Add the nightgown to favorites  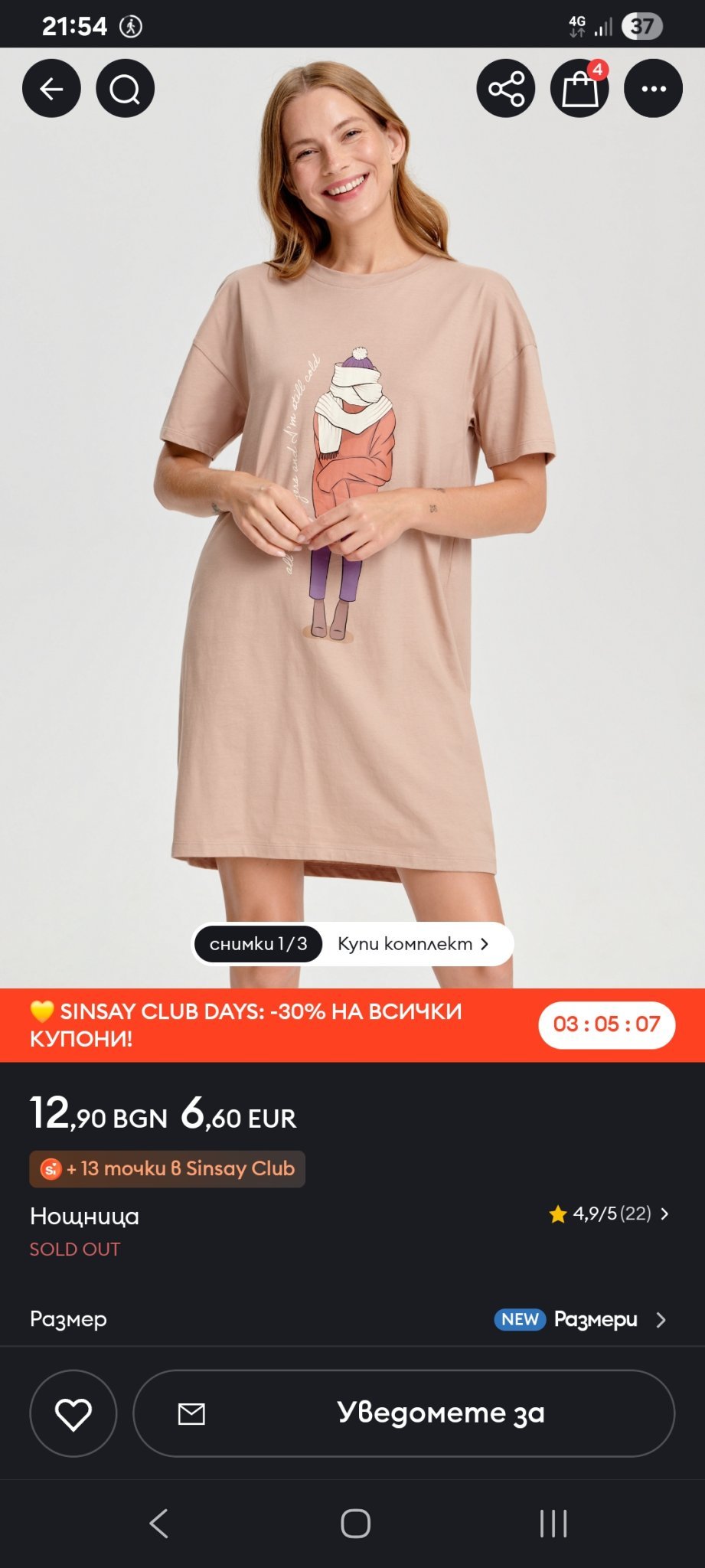73,1413
